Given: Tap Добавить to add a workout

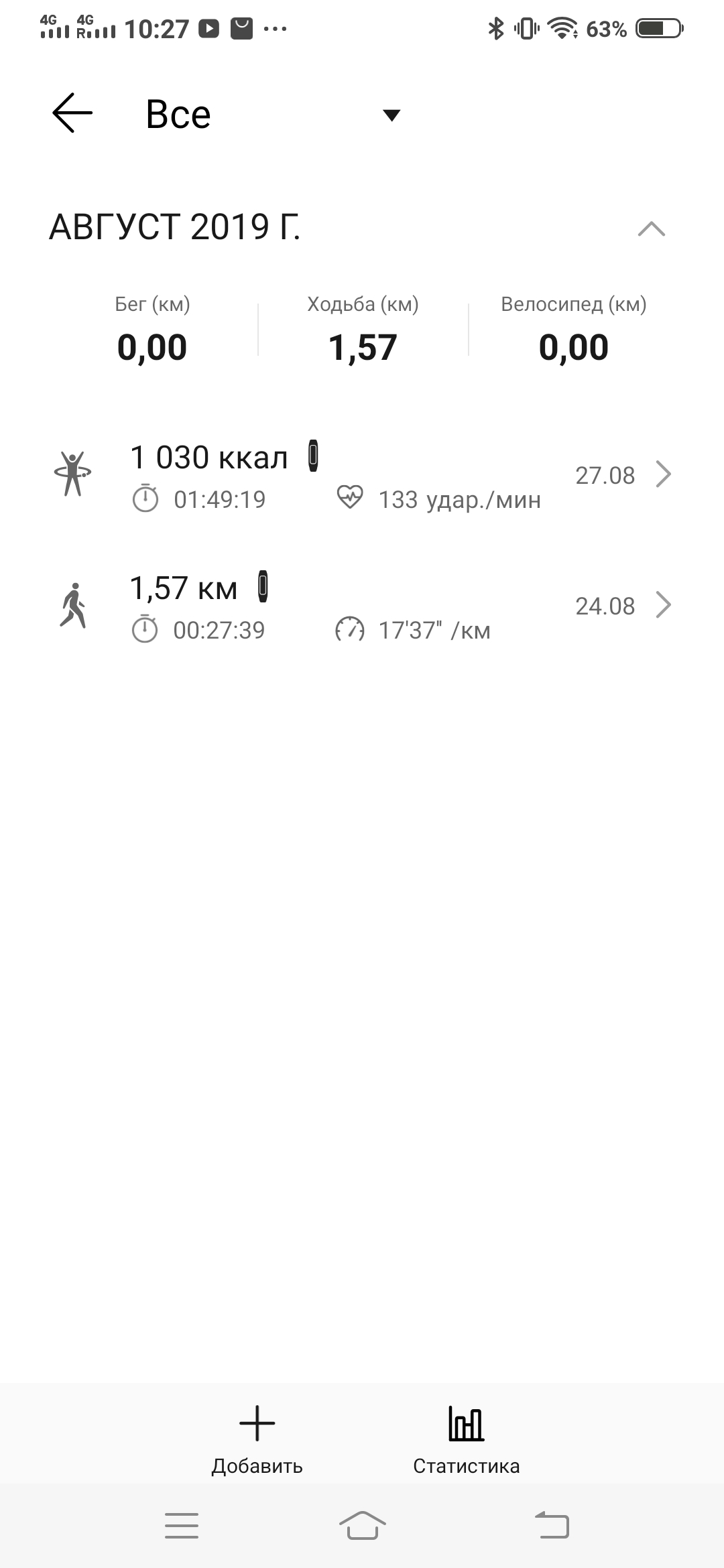Looking at the screenshot, I should [257, 1439].
